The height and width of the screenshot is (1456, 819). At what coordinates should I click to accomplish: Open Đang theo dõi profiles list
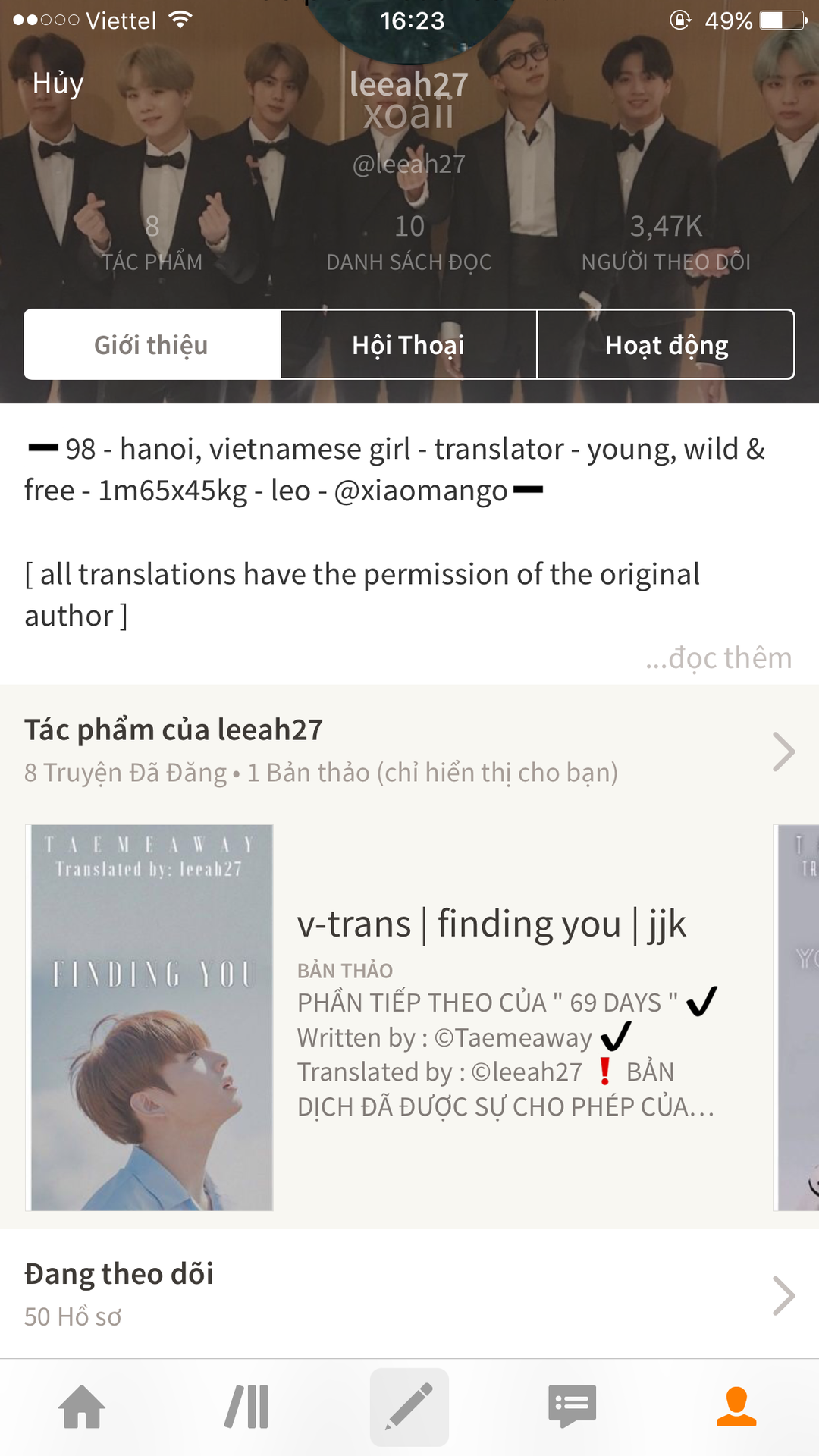click(409, 1294)
